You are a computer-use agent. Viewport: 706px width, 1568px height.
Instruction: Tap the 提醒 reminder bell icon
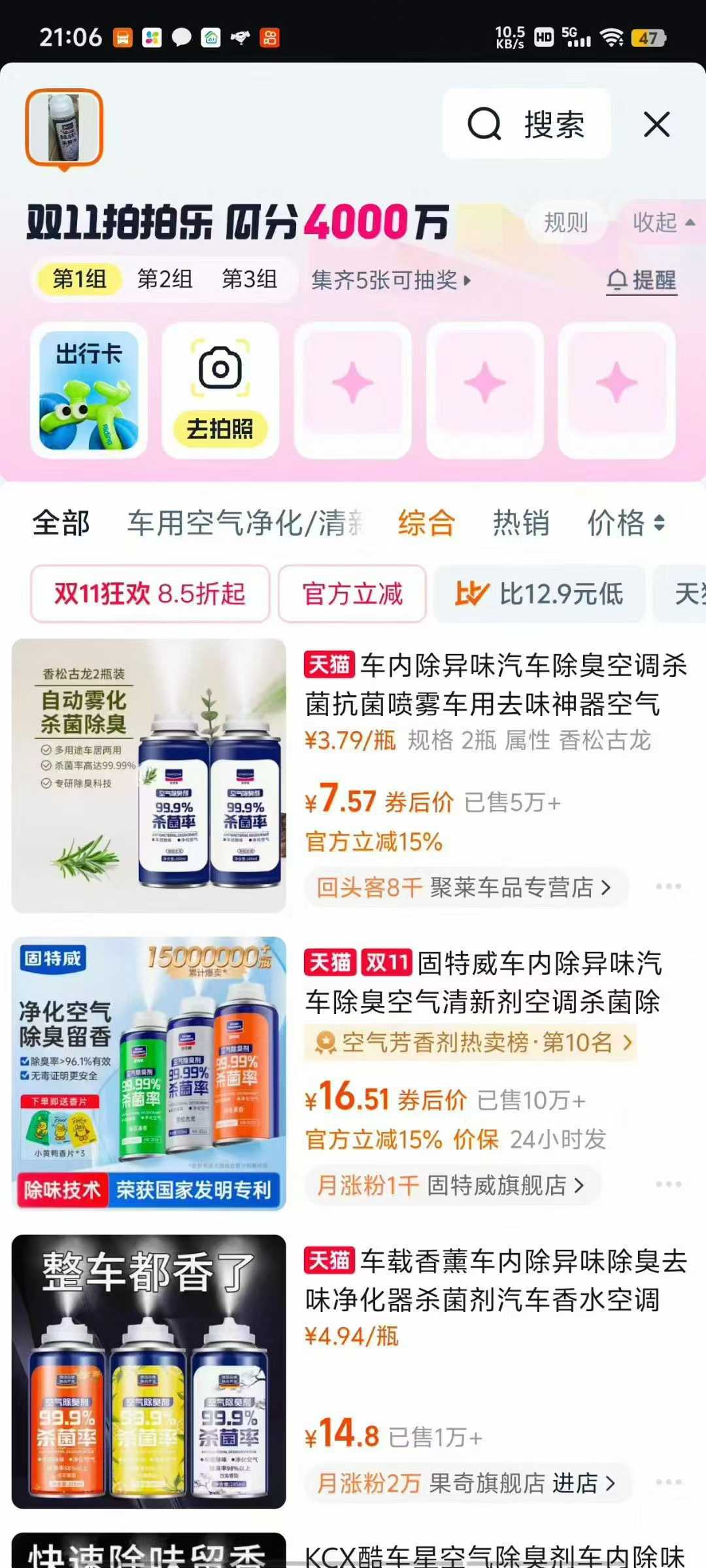tap(617, 280)
